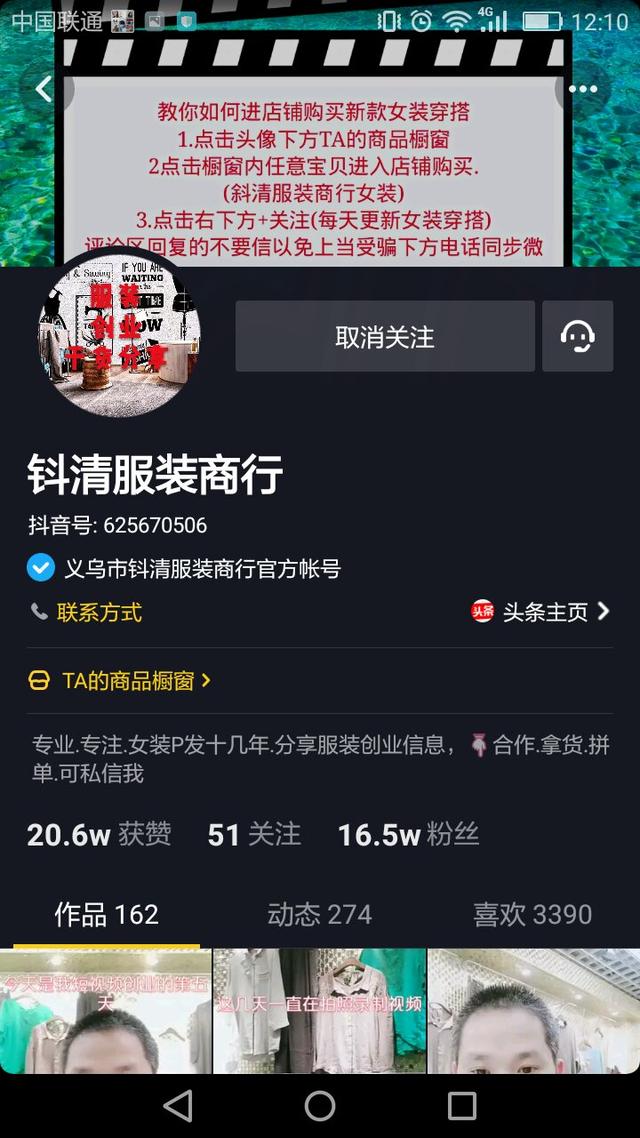Open the system recent apps button
The image size is (640, 1138).
tap(462, 1105)
